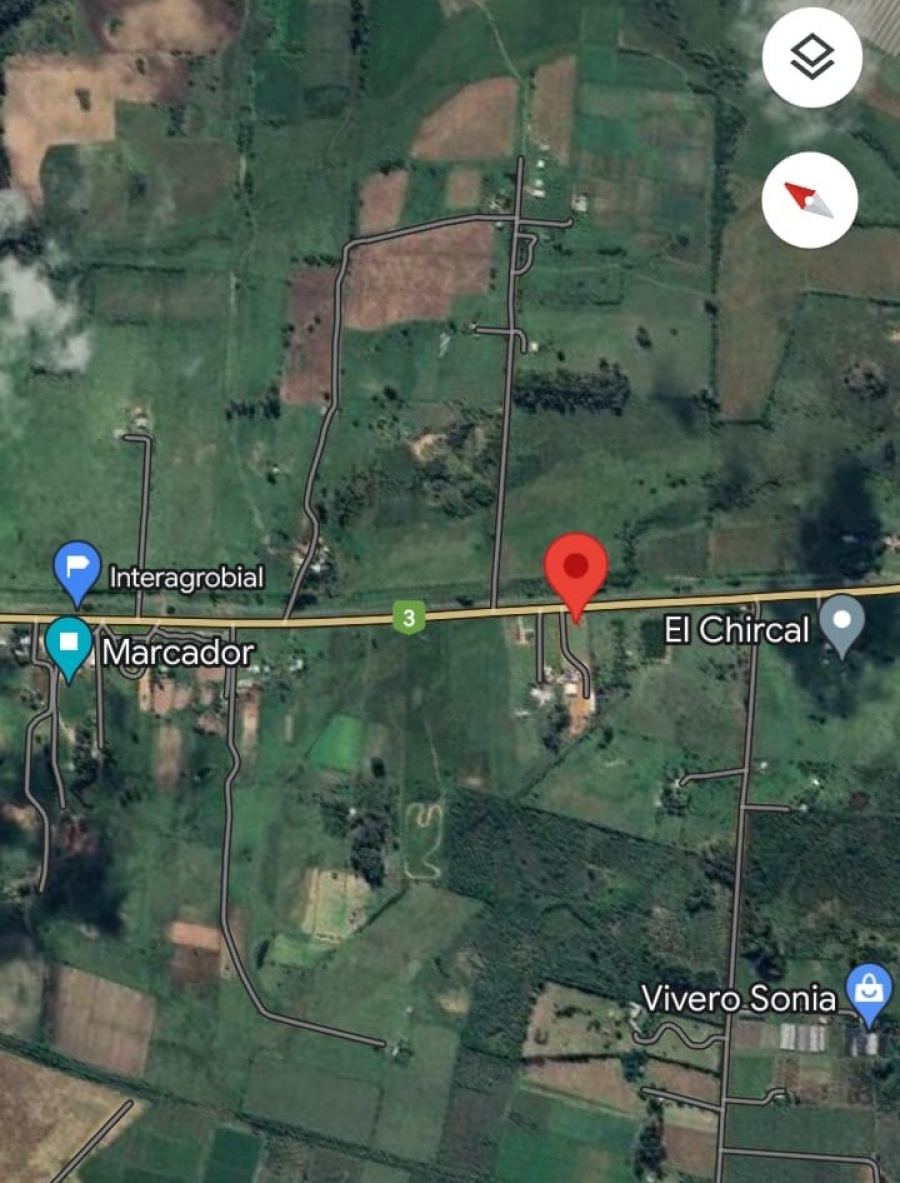Open the El Chircal place marker
Image resolution: width=900 pixels, height=1183 pixels.
coord(842,620)
